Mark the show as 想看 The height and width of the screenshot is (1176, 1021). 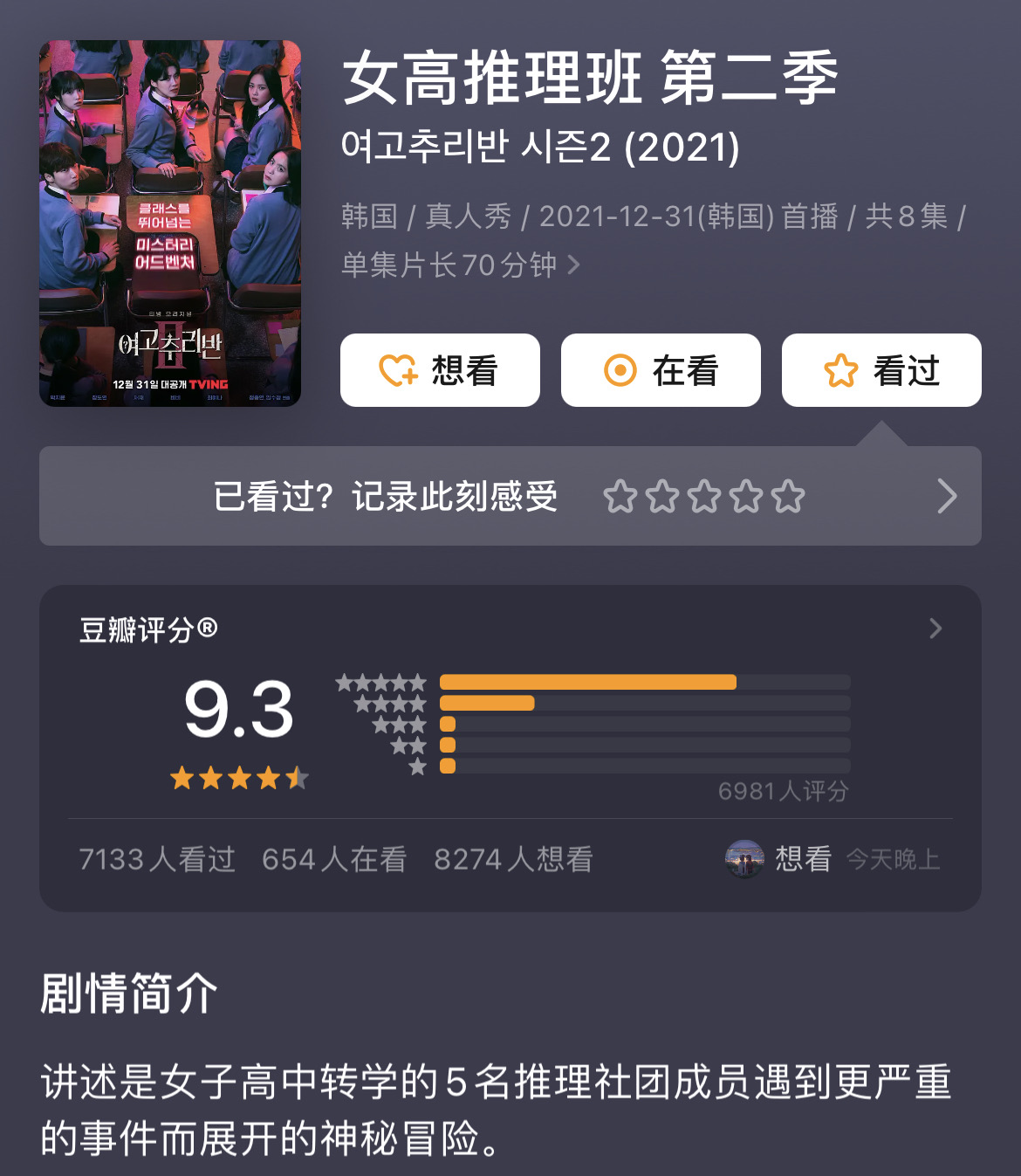[x=440, y=370]
